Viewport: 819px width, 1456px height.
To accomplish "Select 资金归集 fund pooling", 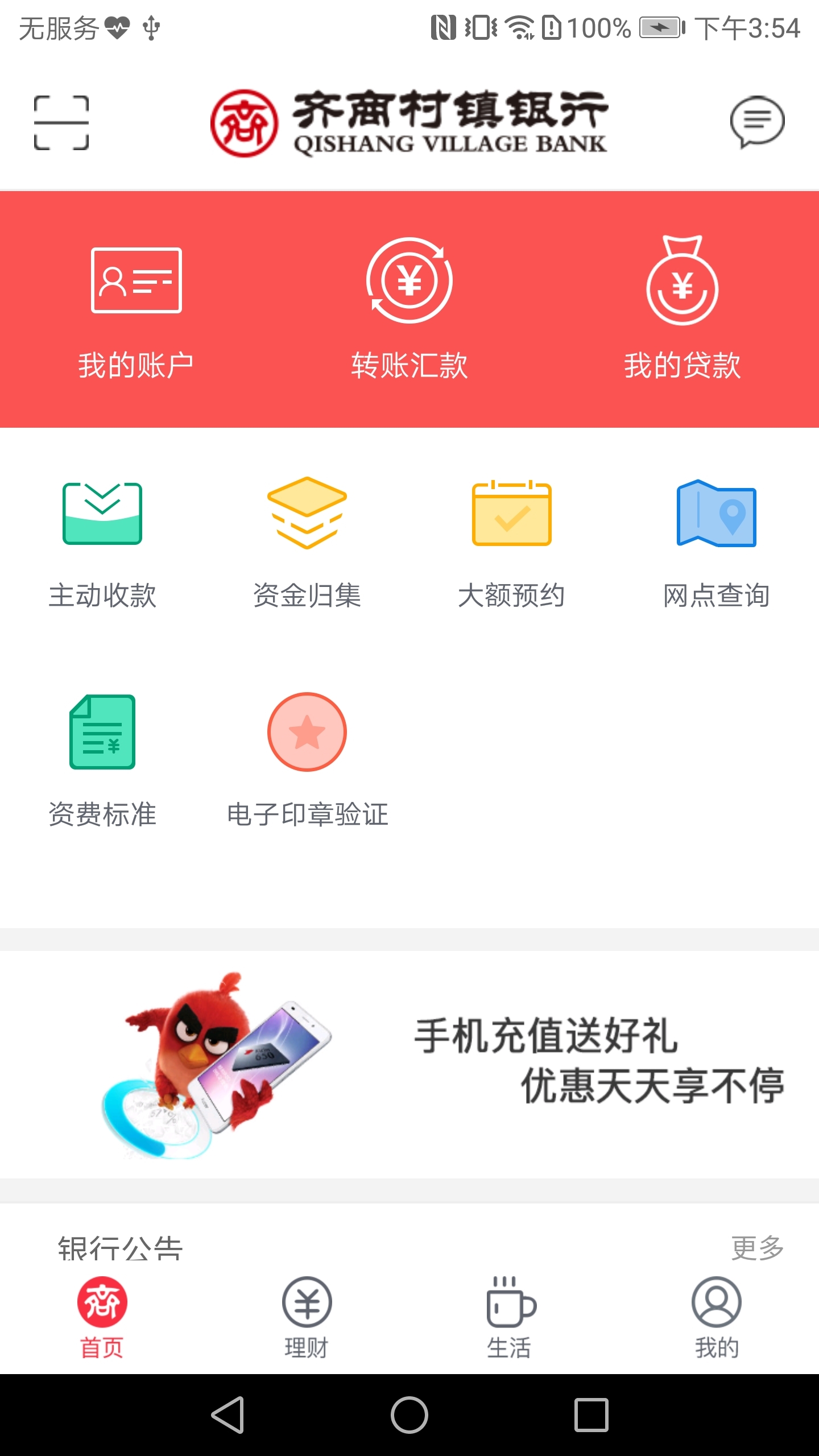I will pyautogui.click(x=307, y=543).
